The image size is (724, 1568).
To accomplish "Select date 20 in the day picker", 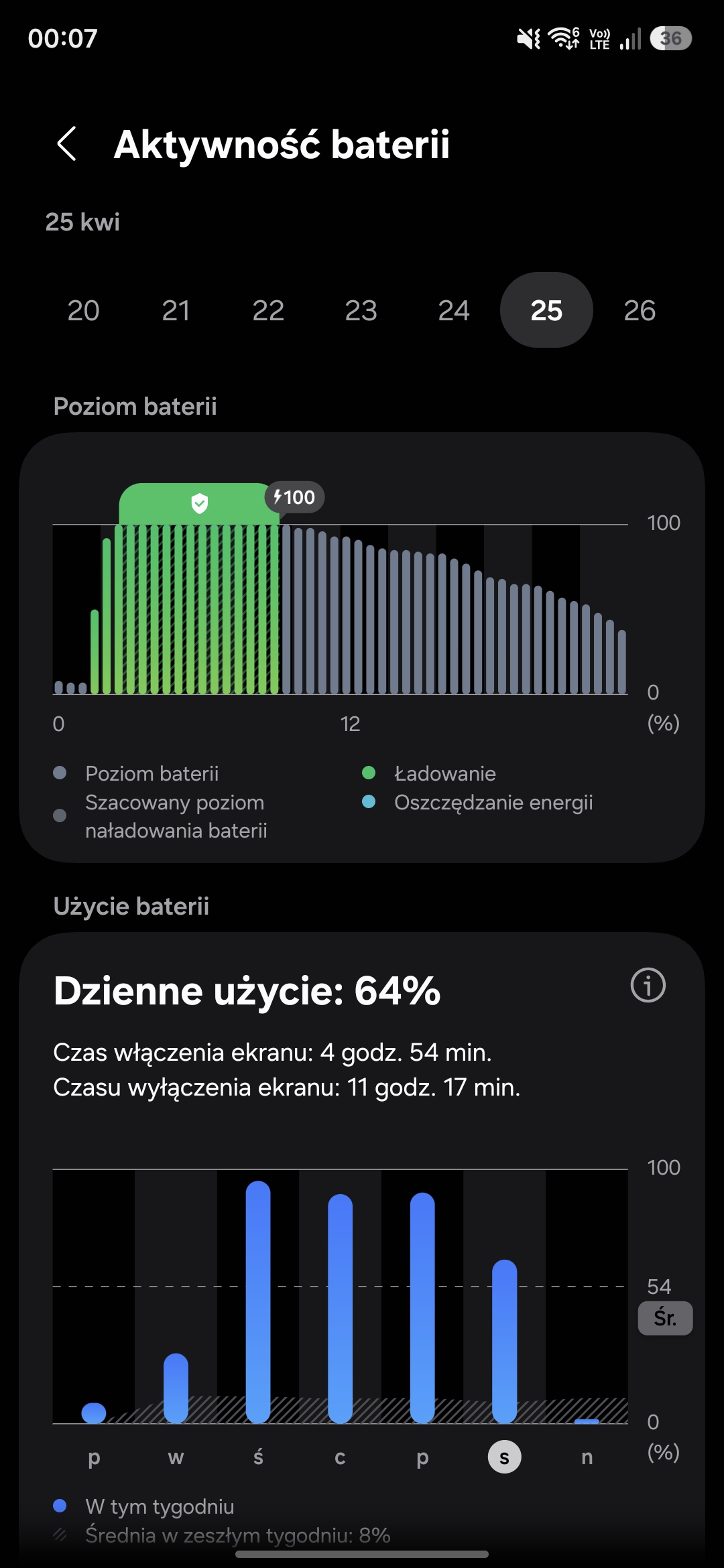I will [x=83, y=310].
